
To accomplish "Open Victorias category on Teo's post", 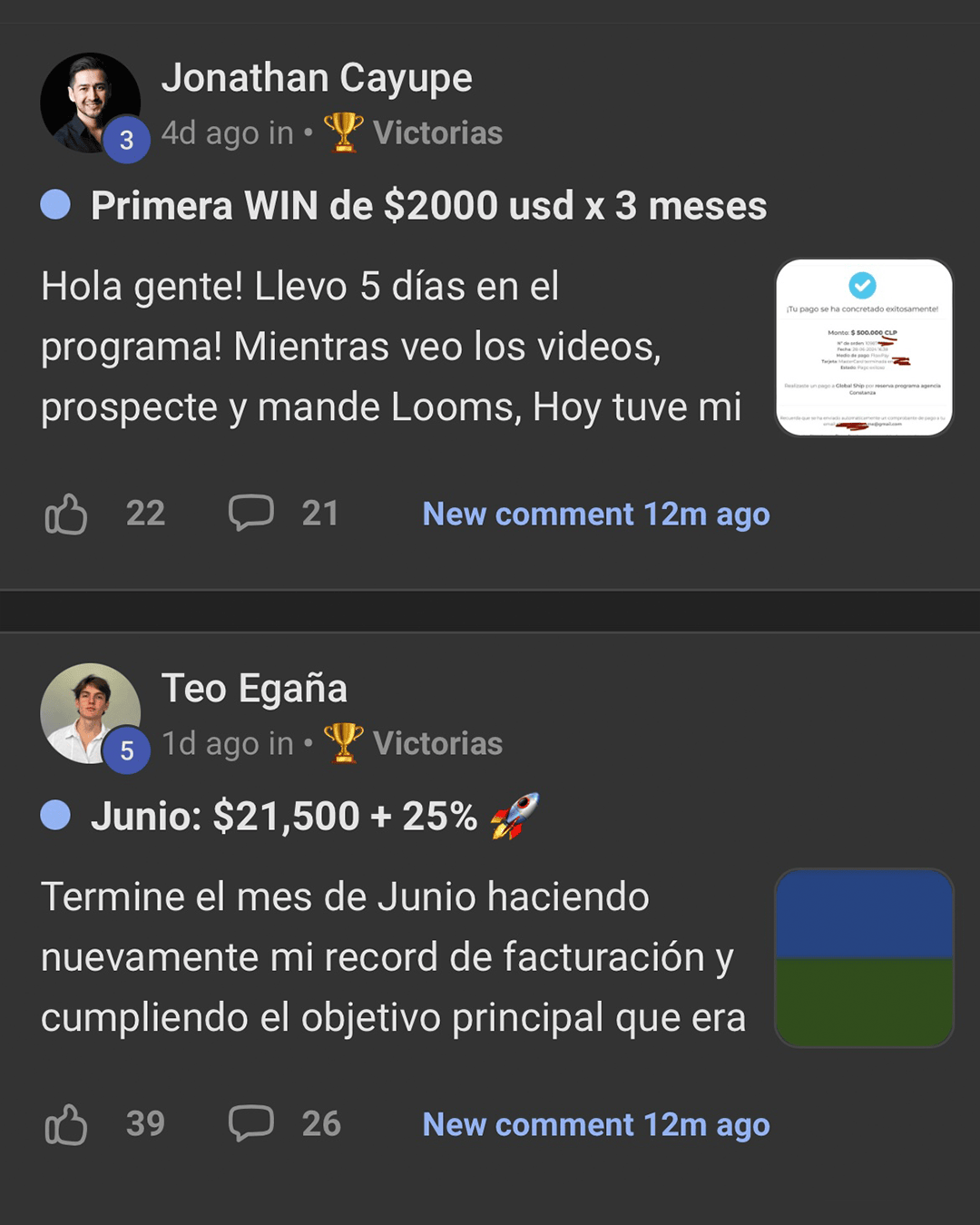I will (436, 744).
